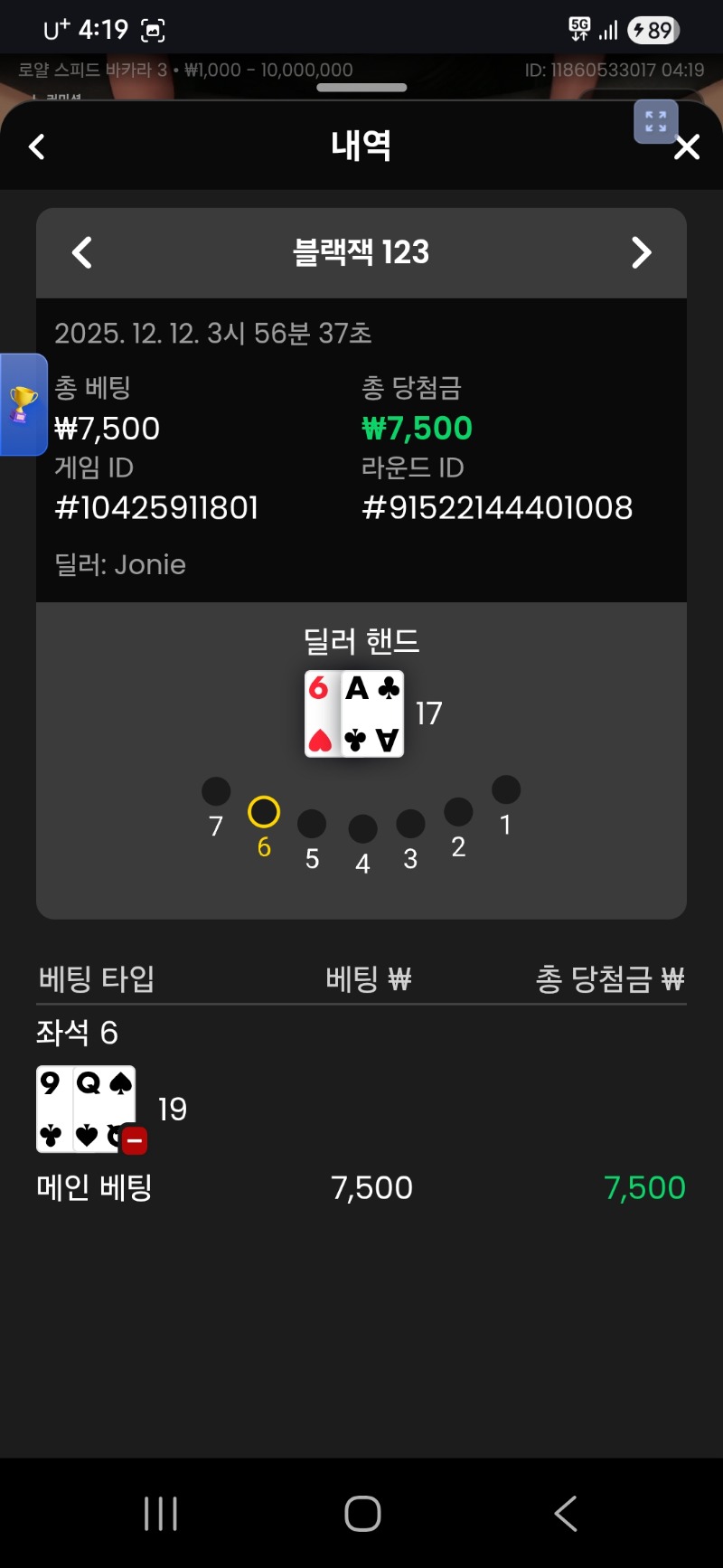Tap the green ₩7,500 winnings amount
This screenshot has height=1568, width=723.
click(416, 428)
